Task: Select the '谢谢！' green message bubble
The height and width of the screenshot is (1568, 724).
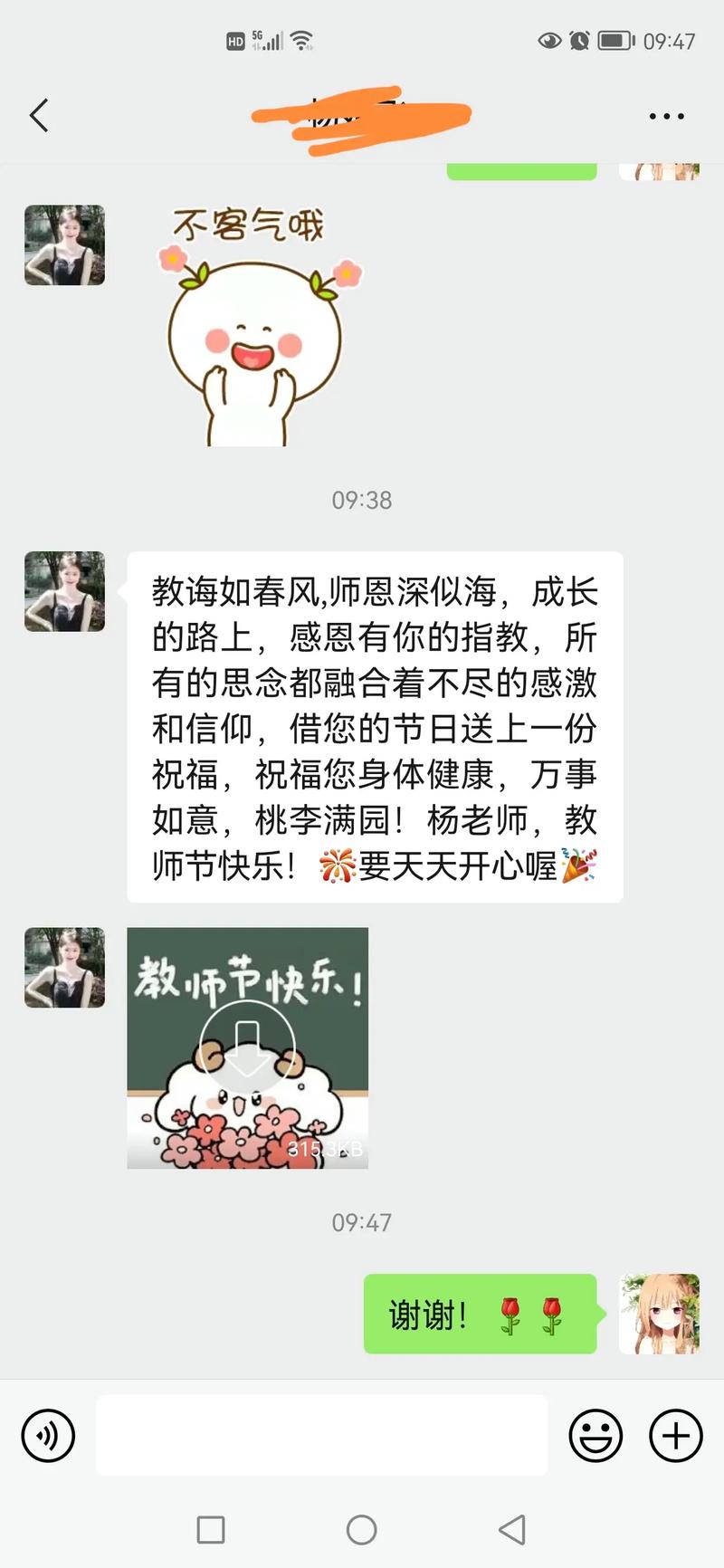Action: 480,1315
